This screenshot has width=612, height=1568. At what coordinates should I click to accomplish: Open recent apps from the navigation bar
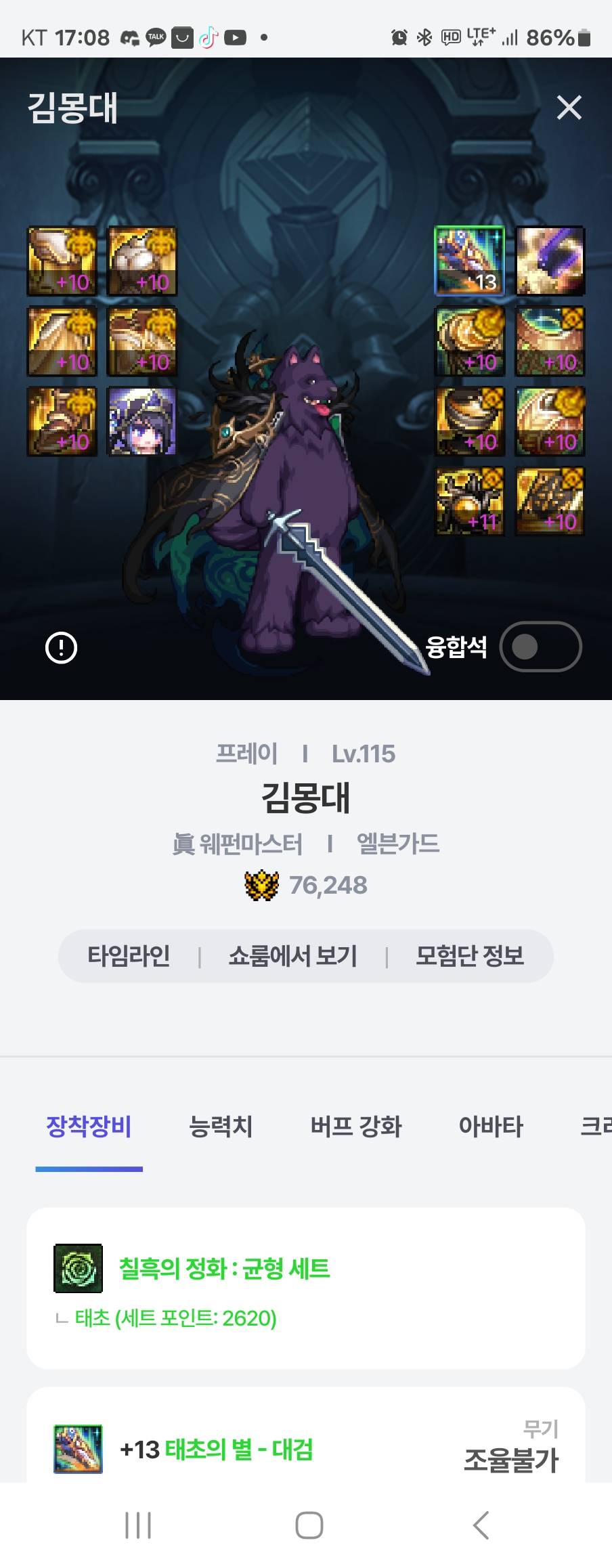pyautogui.click(x=138, y=1525)
